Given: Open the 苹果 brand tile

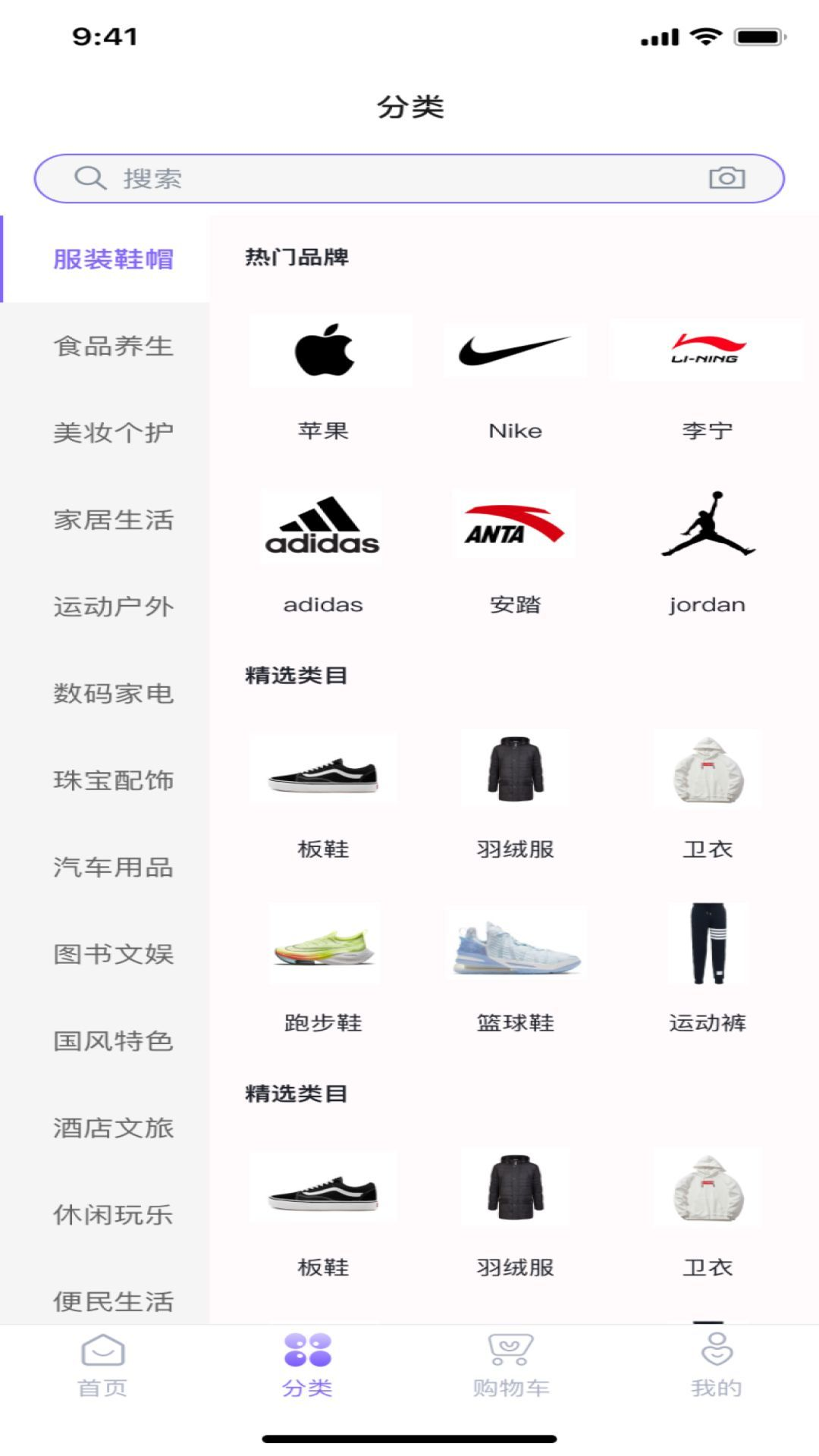Looking at the screenshot, I should click(x=324, y=375).
